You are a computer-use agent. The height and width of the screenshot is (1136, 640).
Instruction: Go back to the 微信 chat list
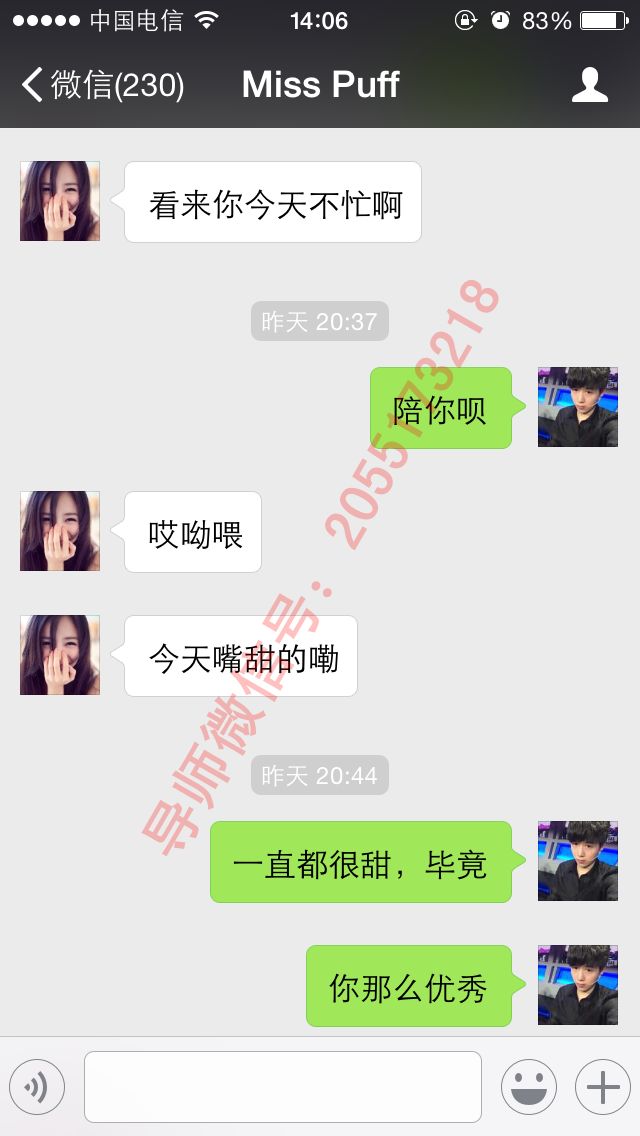(100, 85)
